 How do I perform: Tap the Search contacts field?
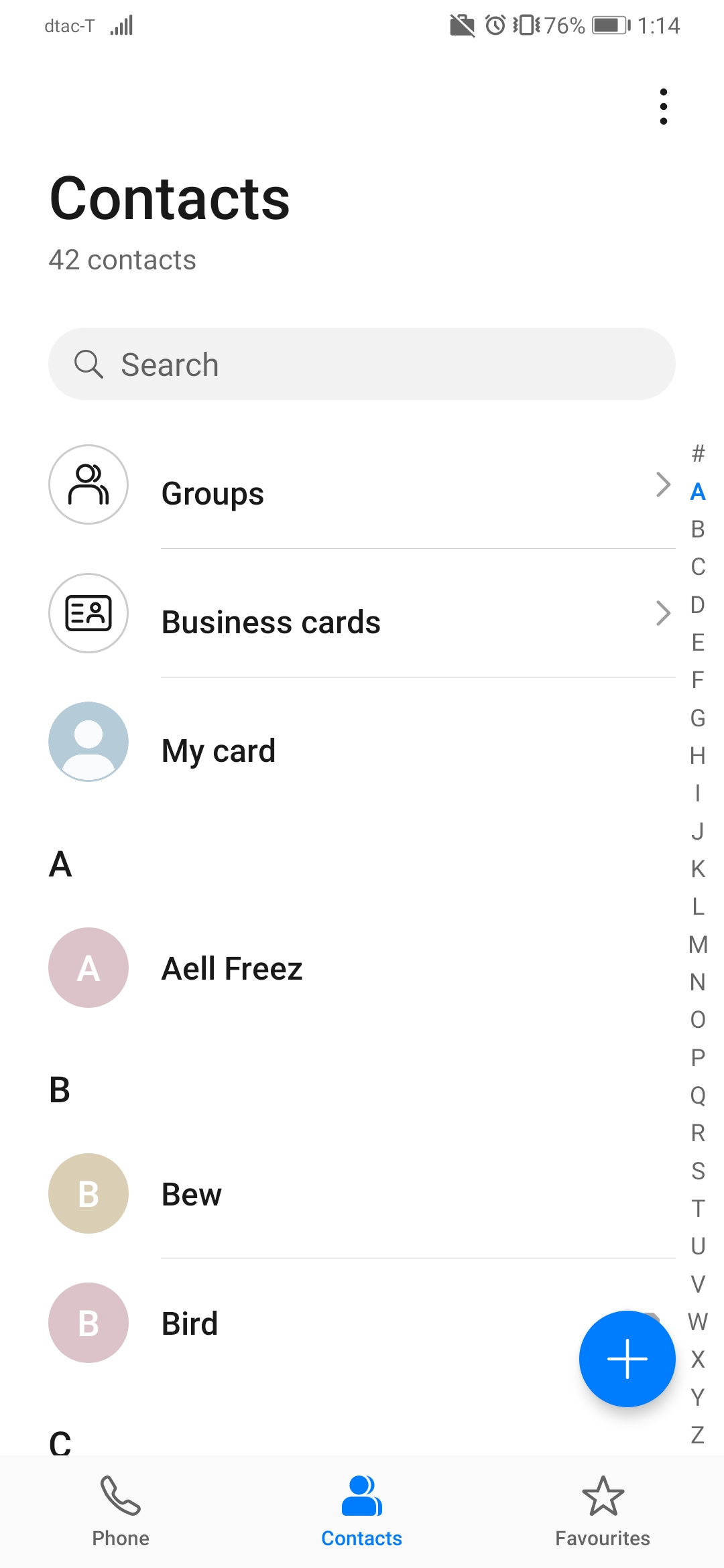pyautogui.click(x=362, y=364)
